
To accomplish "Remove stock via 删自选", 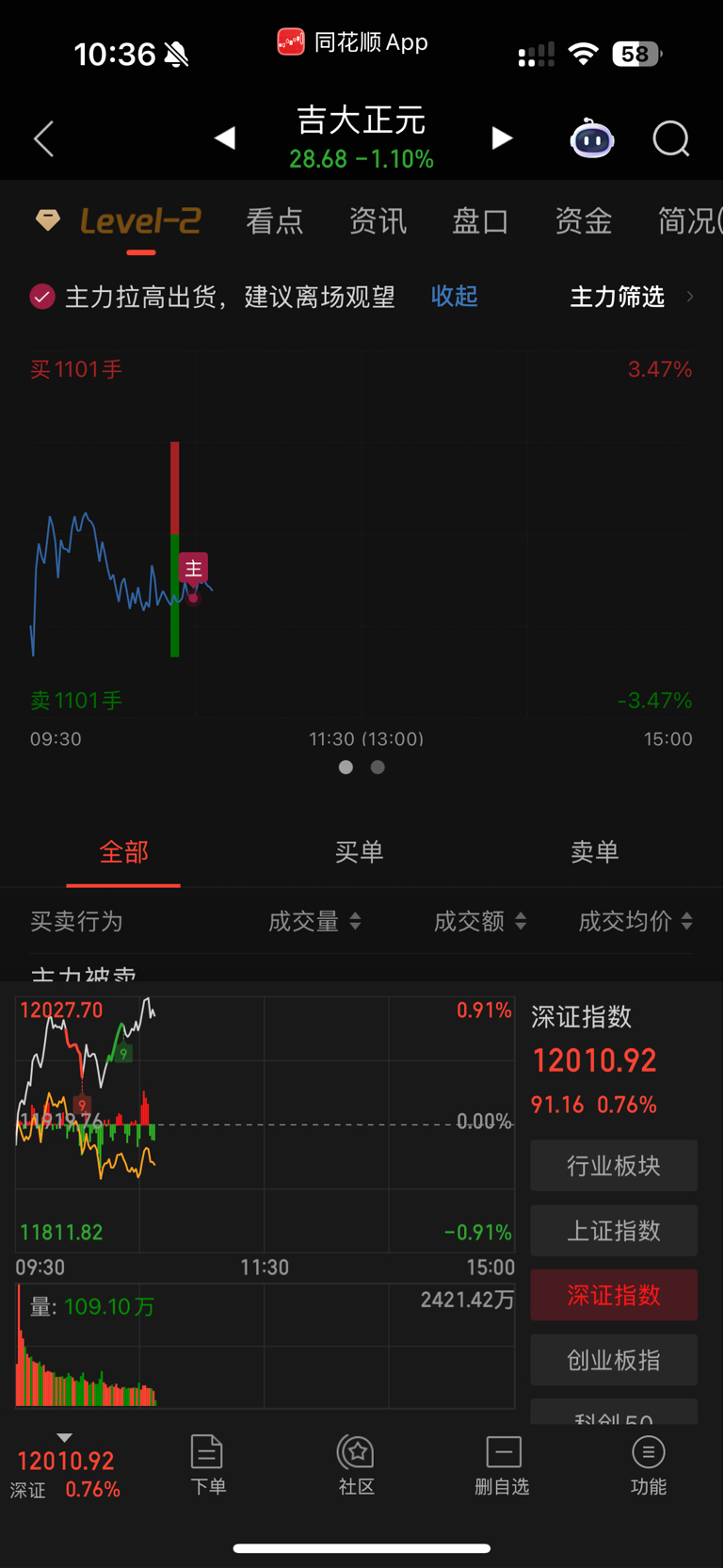I will (x=503, y=1464).
